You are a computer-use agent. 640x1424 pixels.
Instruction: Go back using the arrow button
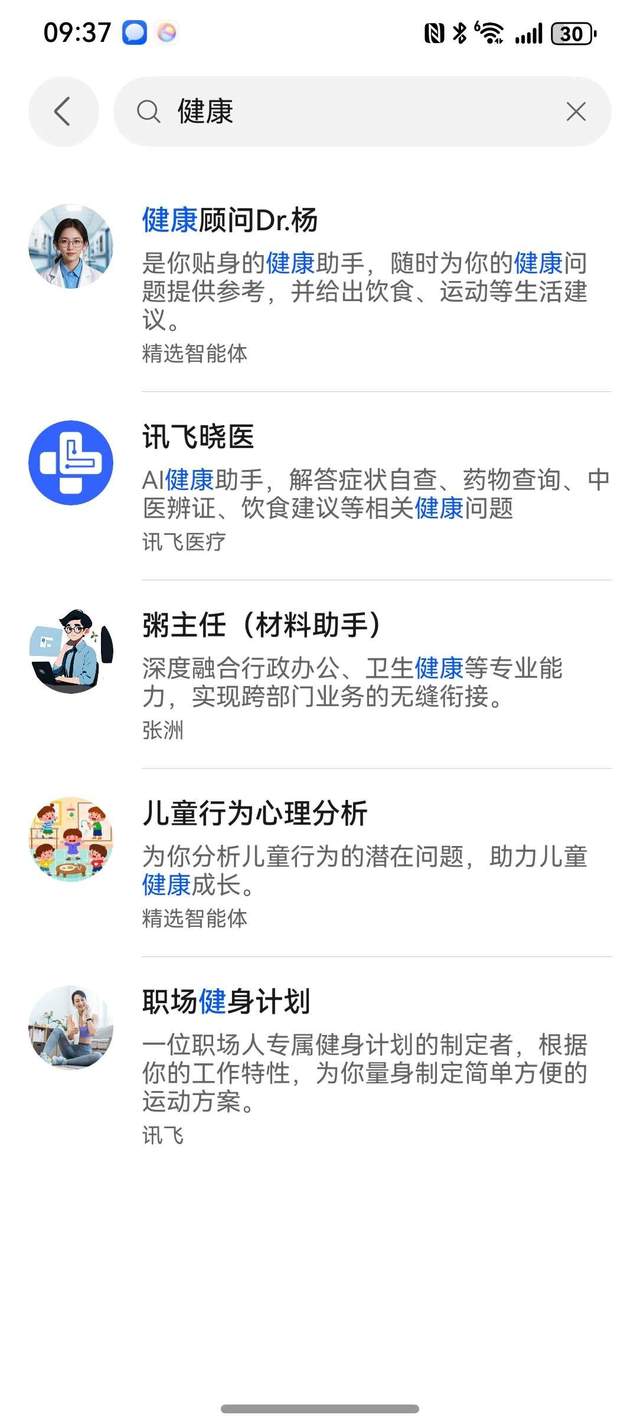(63, 112)
